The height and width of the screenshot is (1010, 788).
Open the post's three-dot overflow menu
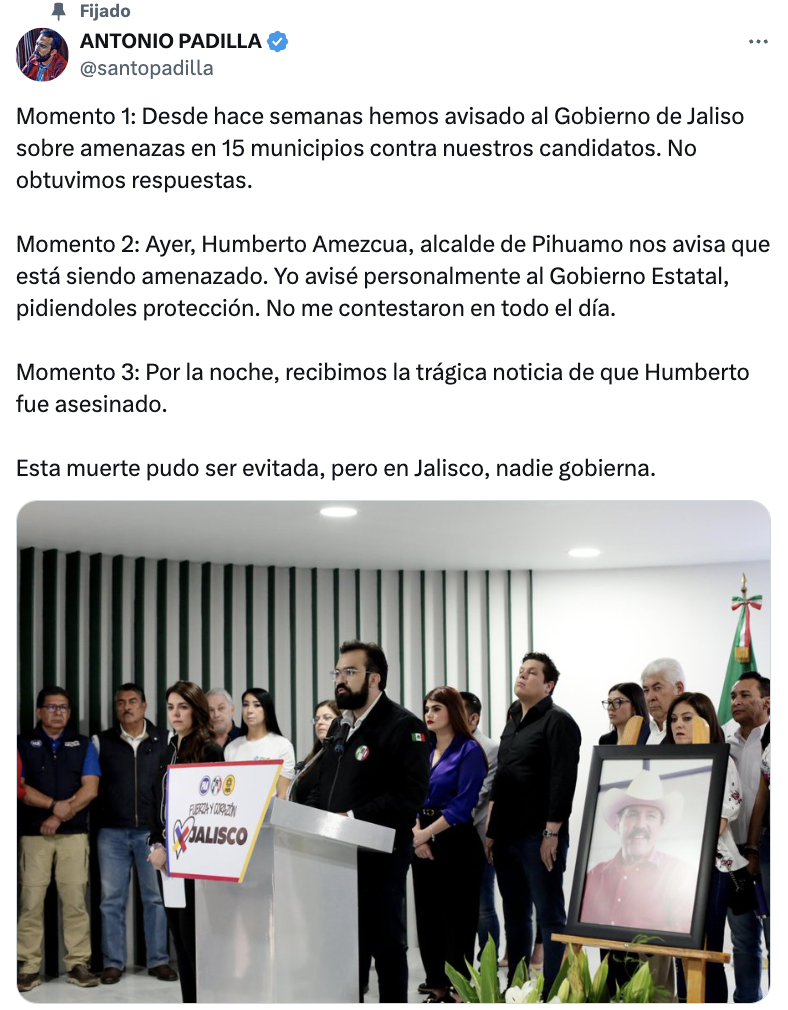[758, 42]
